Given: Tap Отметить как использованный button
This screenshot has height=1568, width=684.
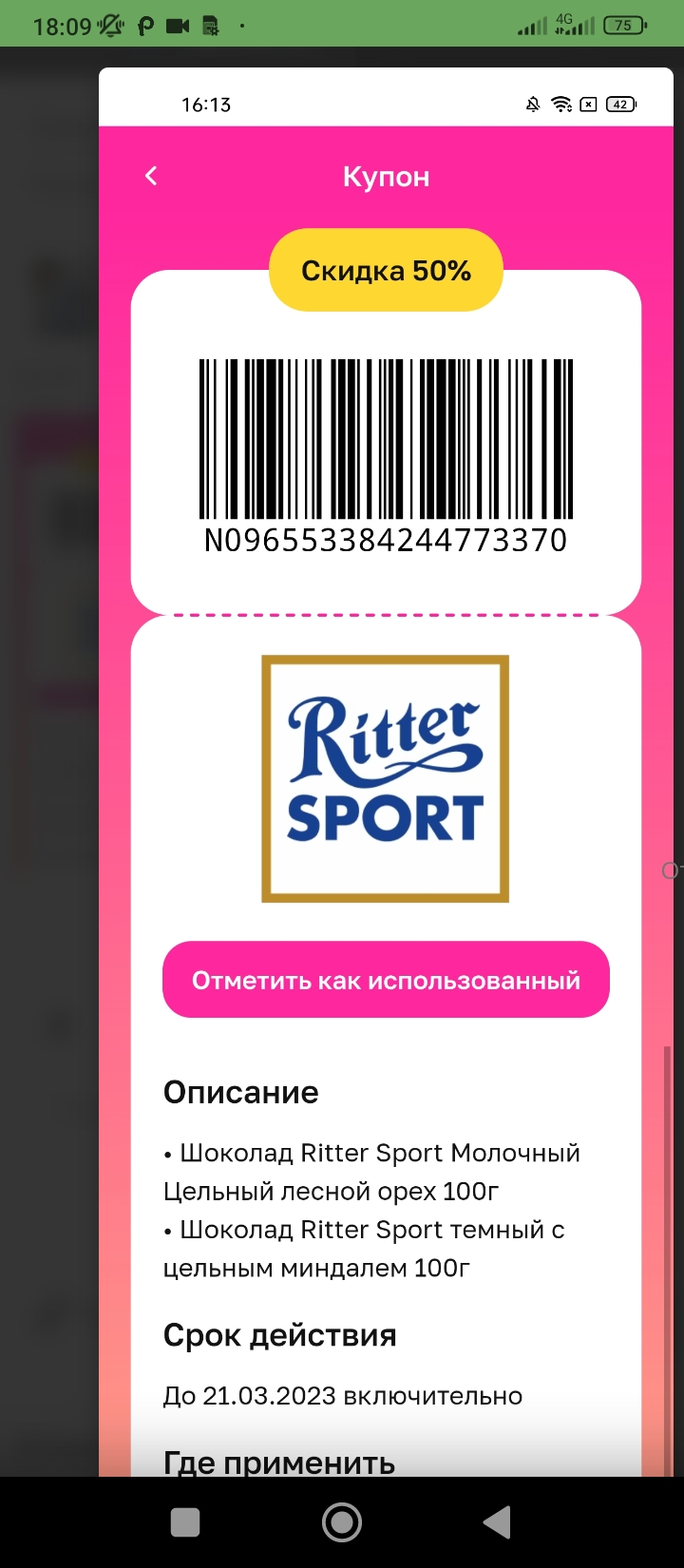Looking at the screenshot, I should [x=386, y=980].
